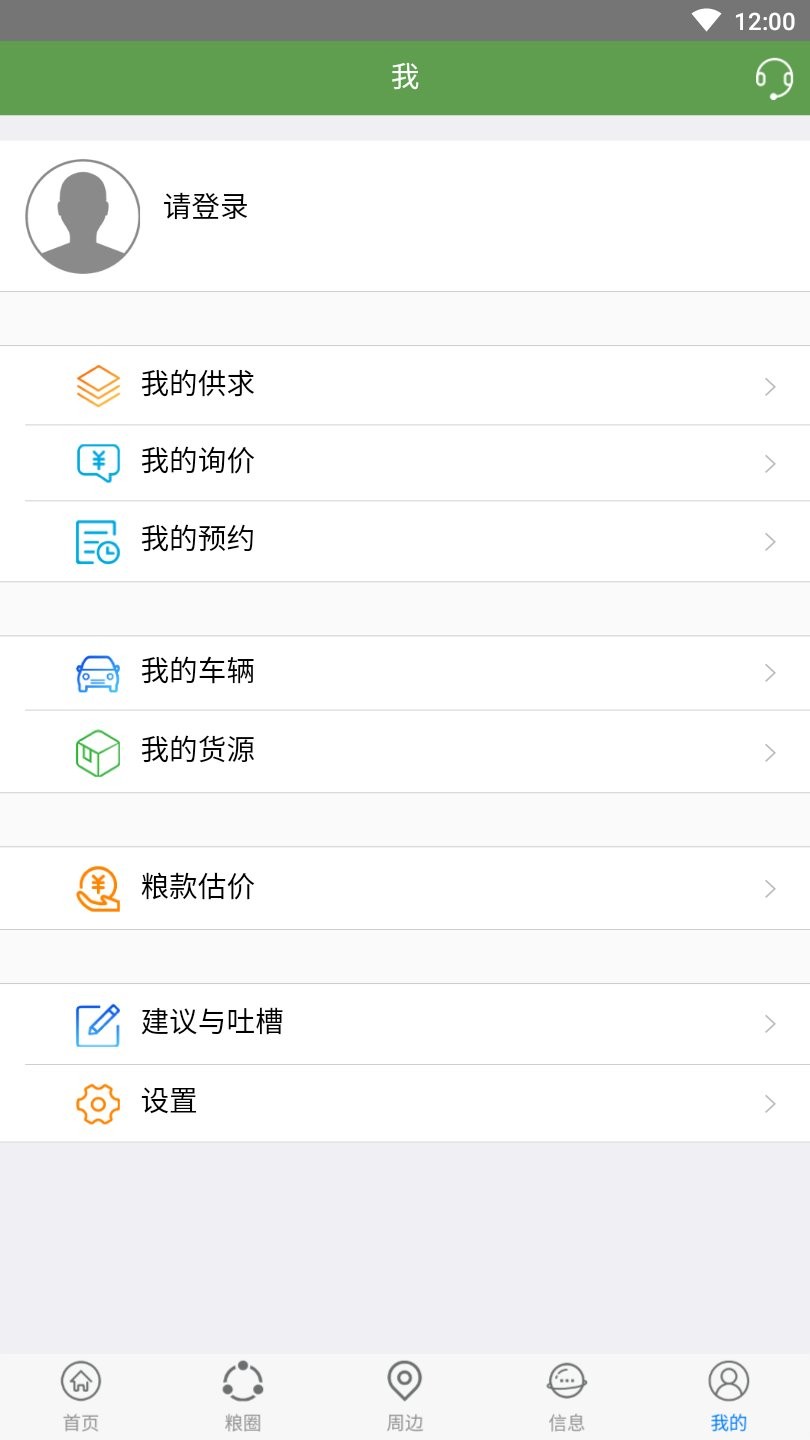Expand the 我的供求 row chevron
The height and width of the screenshot is (1440, 810).
769,386
